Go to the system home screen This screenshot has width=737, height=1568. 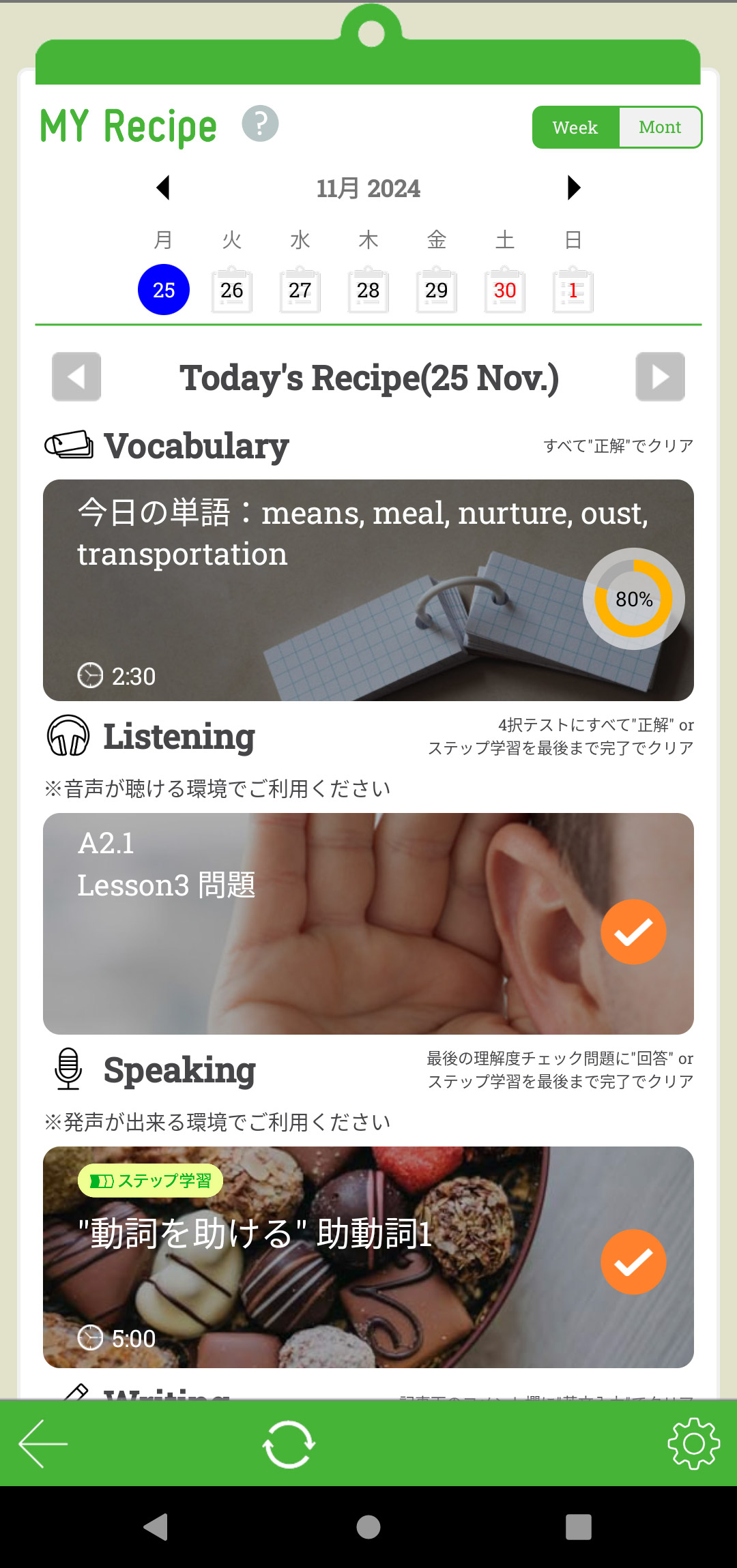(369, 1527)
